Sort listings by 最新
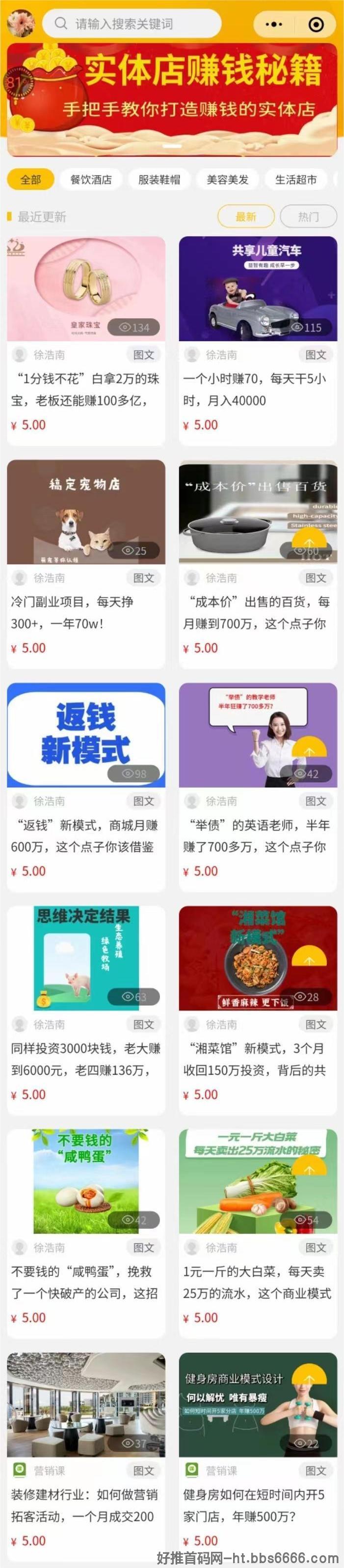 (x=246, y=217)
